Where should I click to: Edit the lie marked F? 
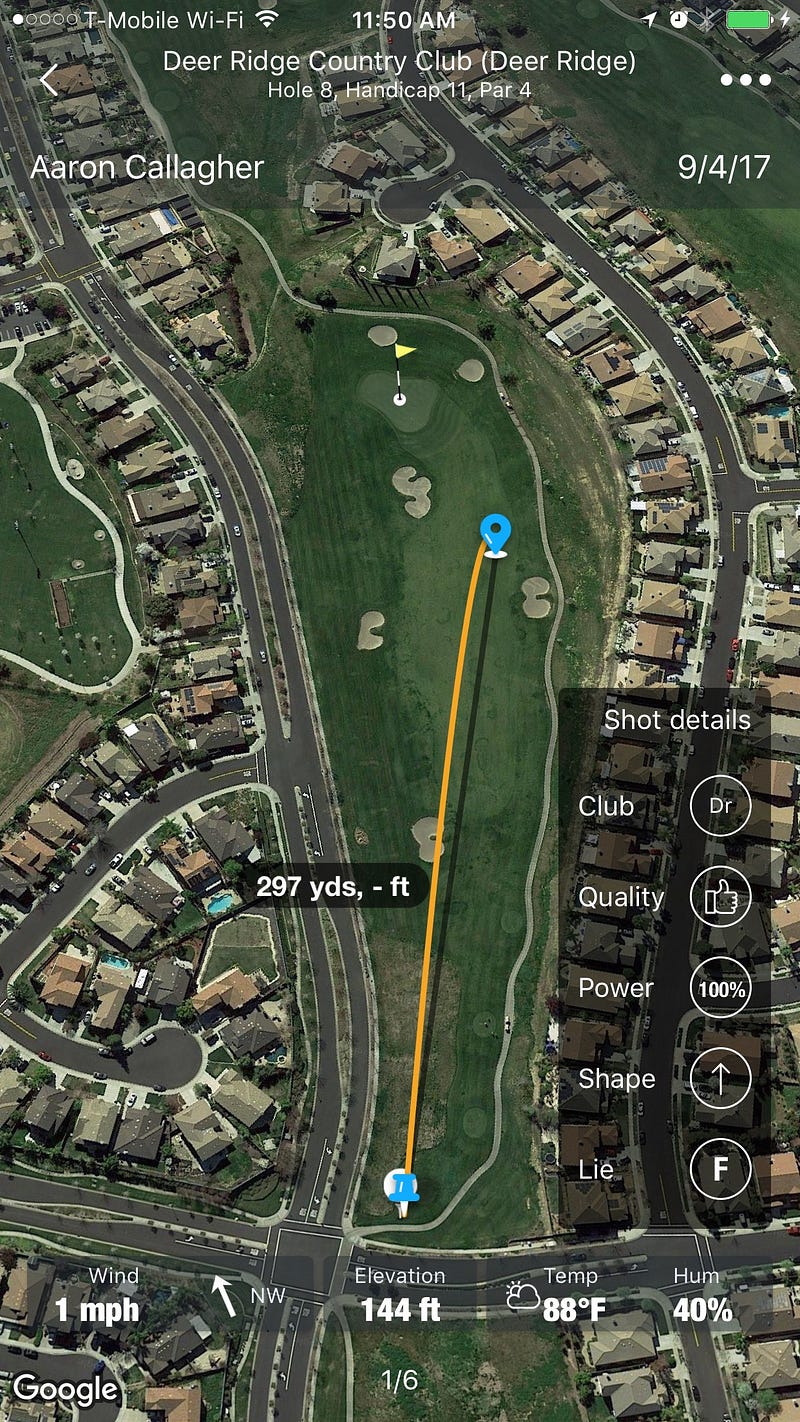(x=720, y=1169)
